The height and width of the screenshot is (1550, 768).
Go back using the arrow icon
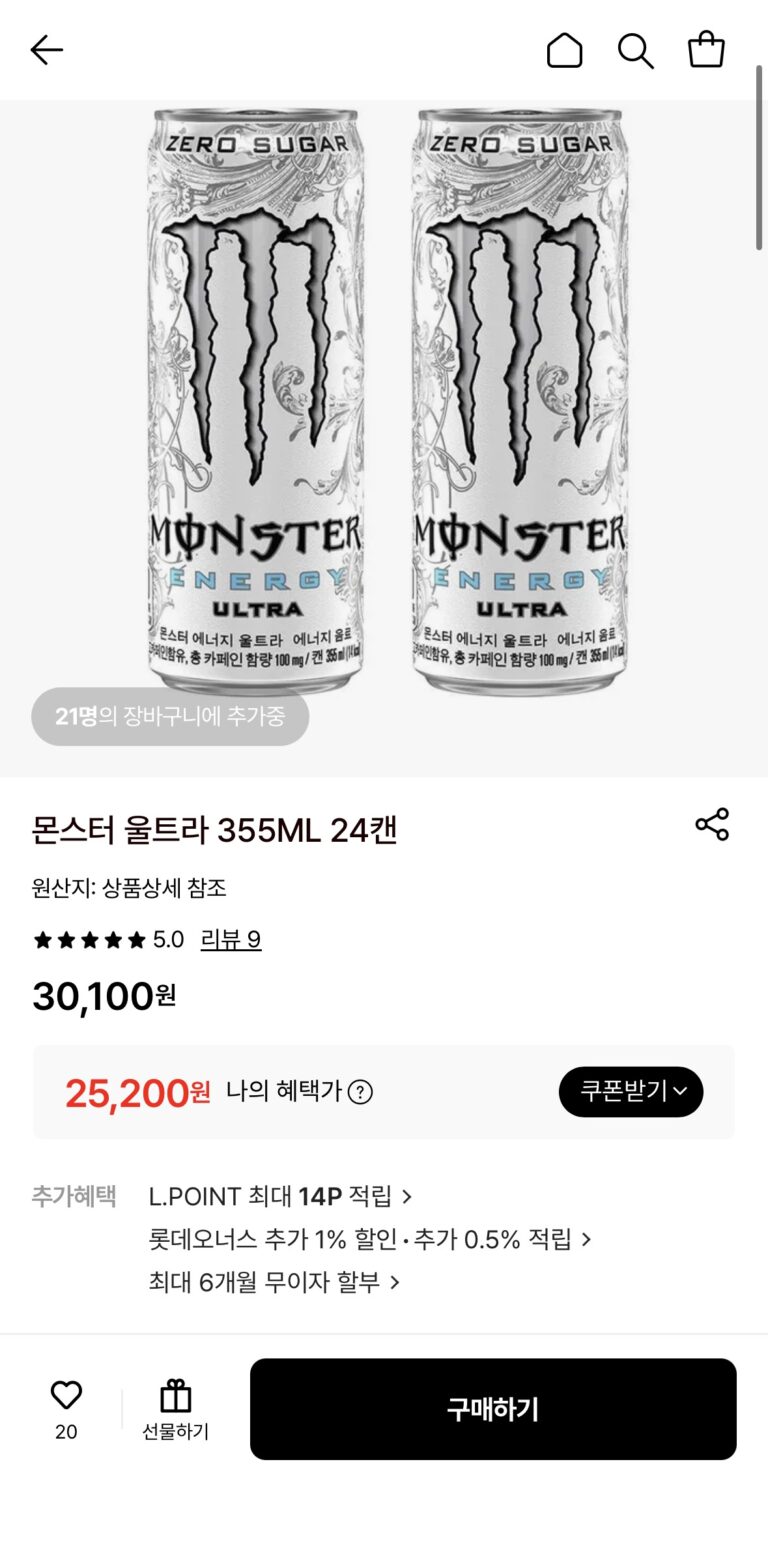(46, 50)
